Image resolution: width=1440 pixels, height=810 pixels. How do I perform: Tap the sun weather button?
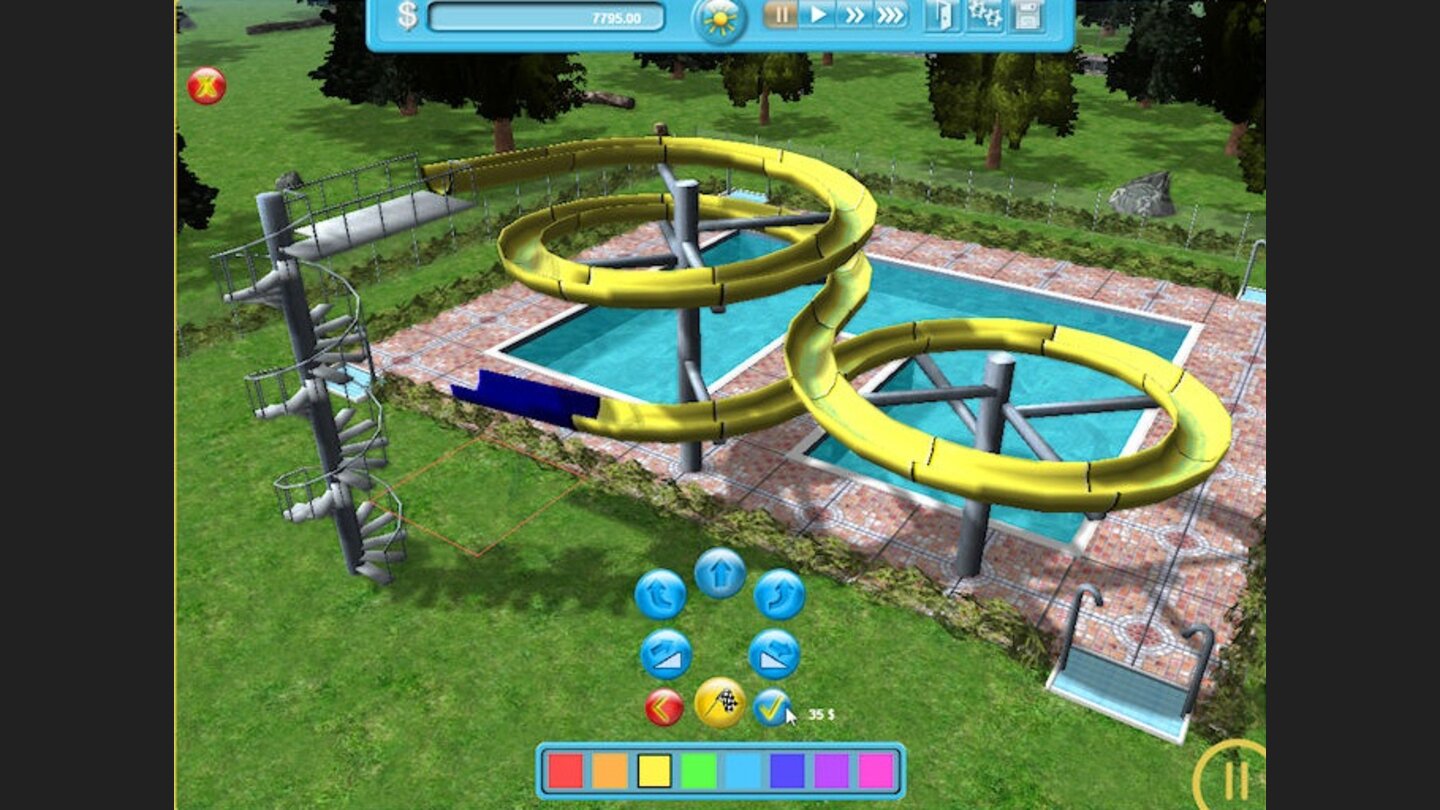(719, 20)
